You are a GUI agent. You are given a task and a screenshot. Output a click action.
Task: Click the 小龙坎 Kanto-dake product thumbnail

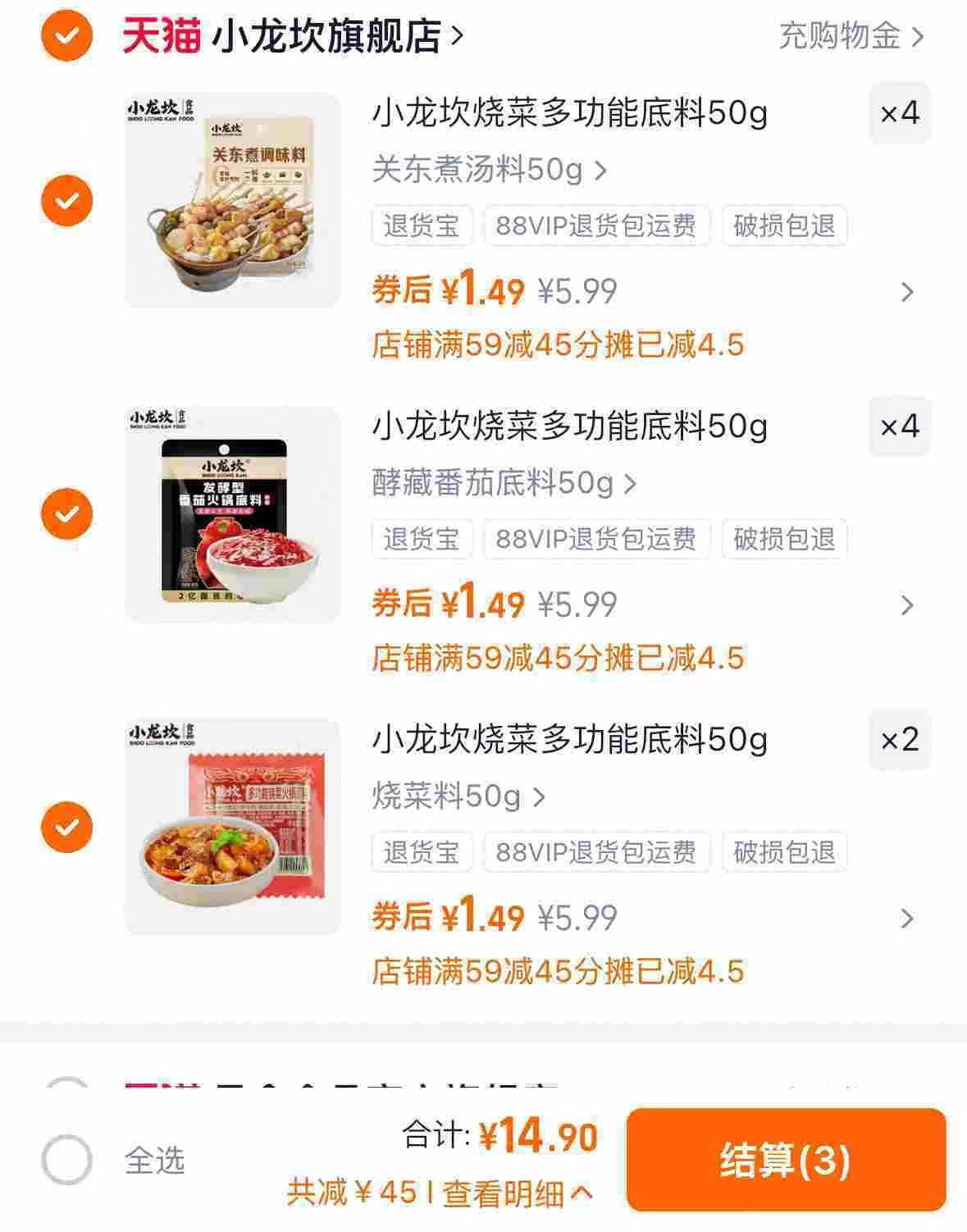pyautogui.click(x=232, y=195)
